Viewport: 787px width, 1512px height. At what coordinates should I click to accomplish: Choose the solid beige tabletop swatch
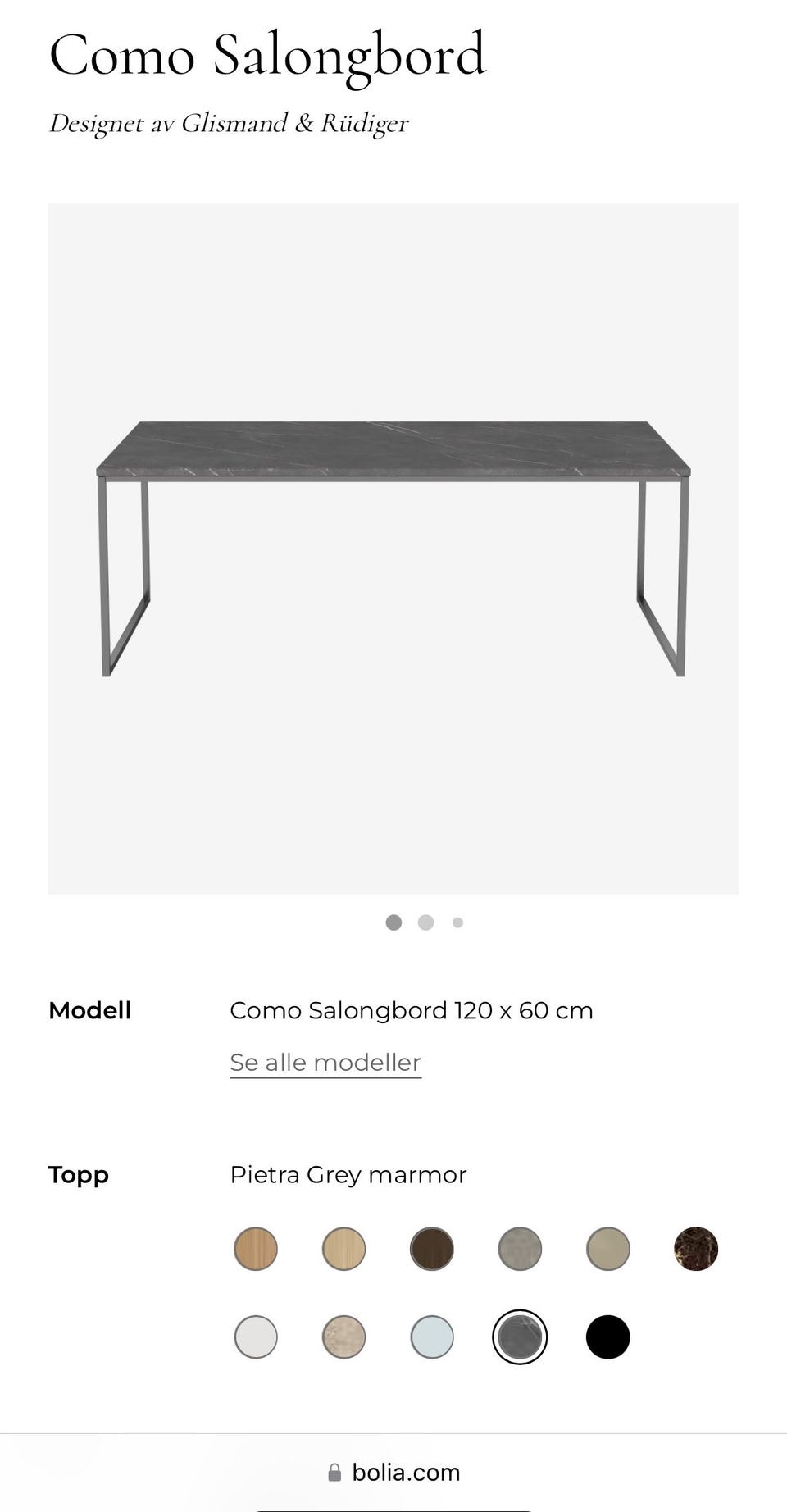pyautogui.click(x=608, y=1249)
